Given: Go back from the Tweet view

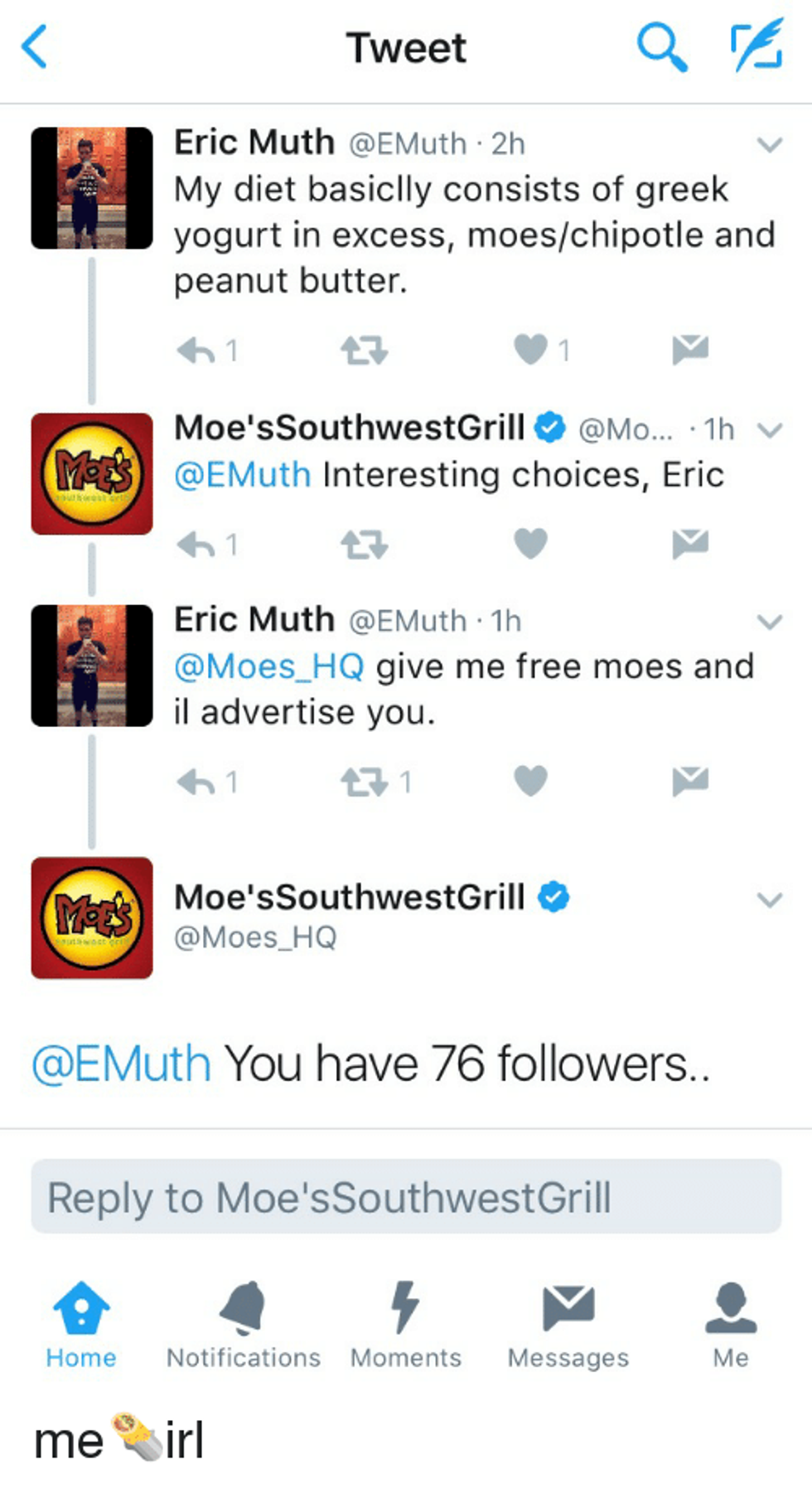Looking at the screenshot, I should pyautogui.click(x=35, y=47).
